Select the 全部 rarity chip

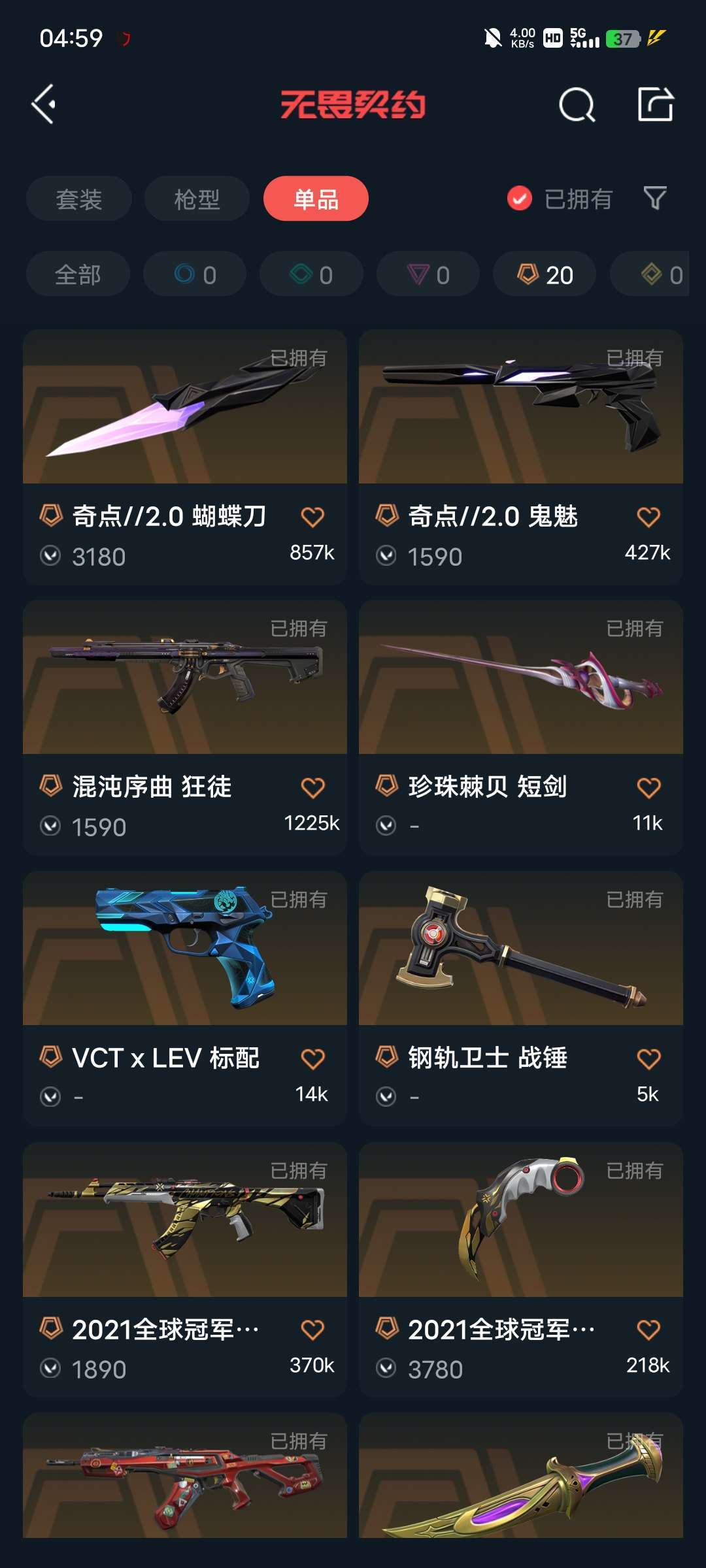tap(78, 274)
